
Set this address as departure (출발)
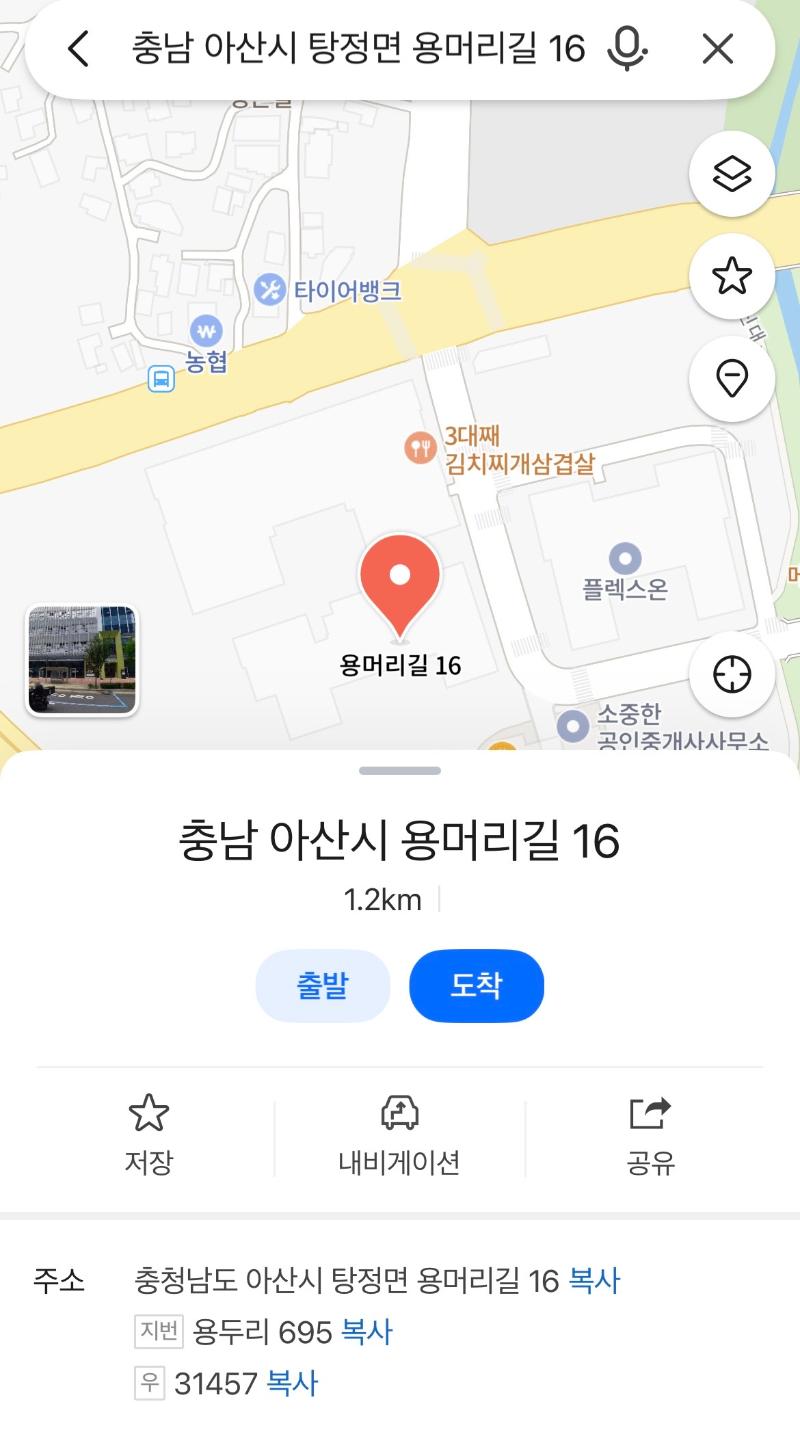(322, 986)
